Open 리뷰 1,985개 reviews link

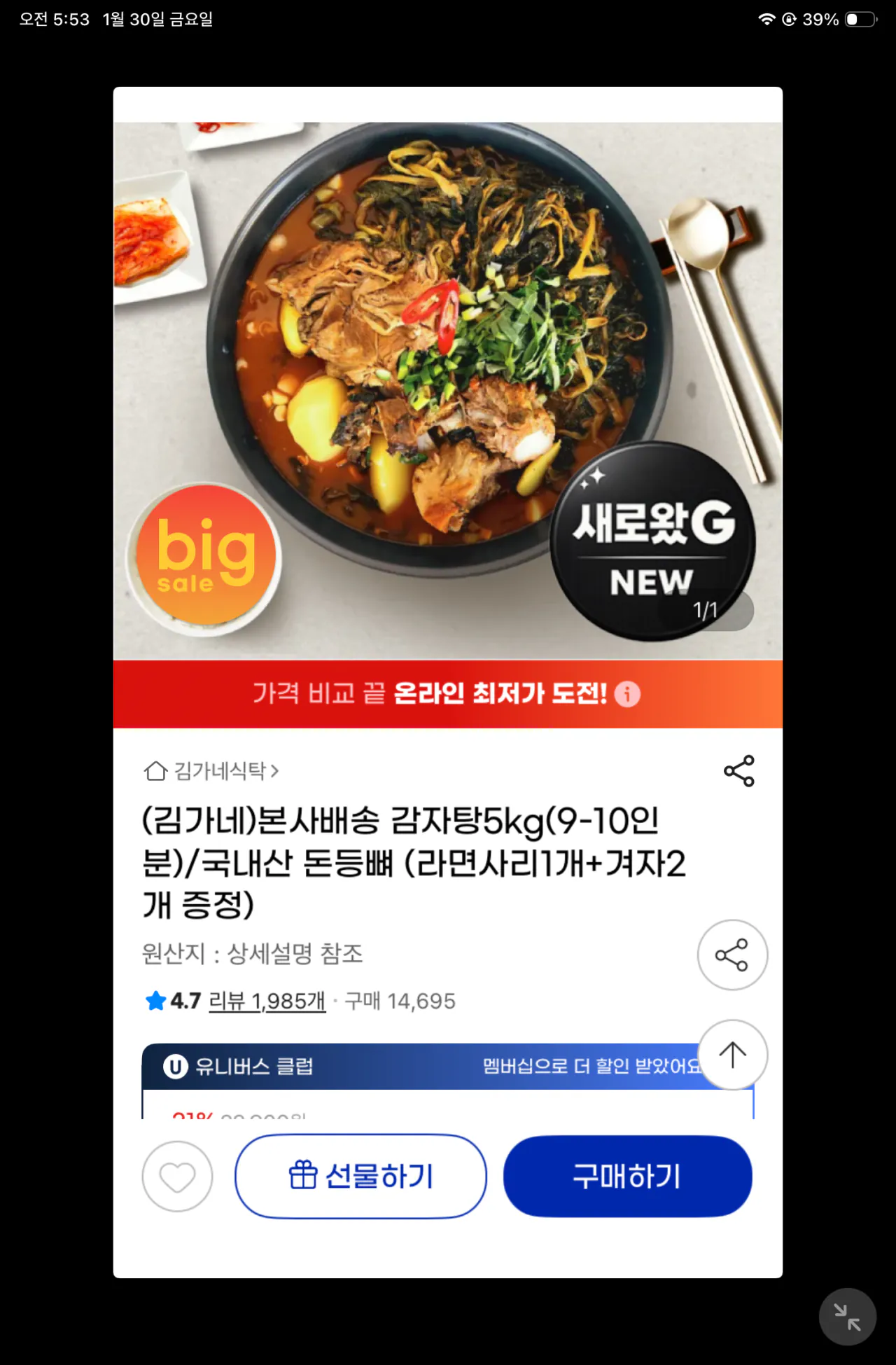click(265, 1001)
